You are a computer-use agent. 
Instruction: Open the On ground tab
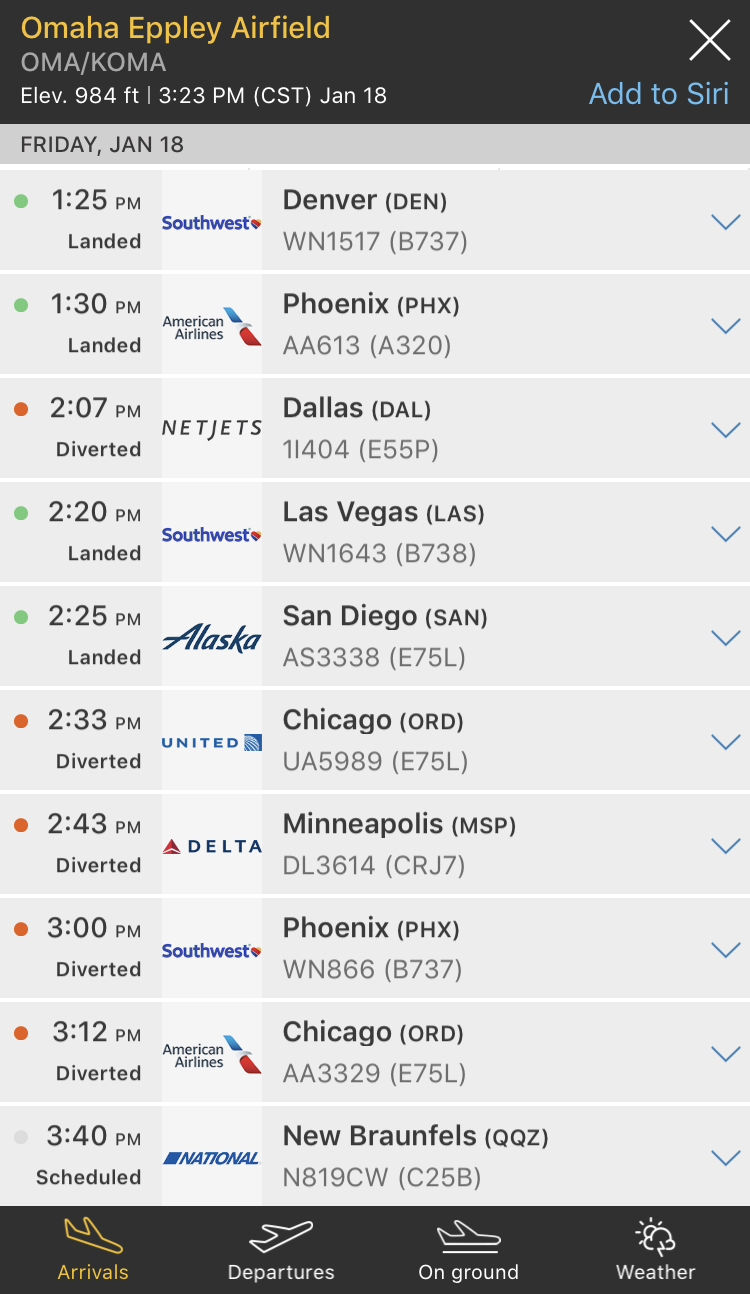(468, 1250)
